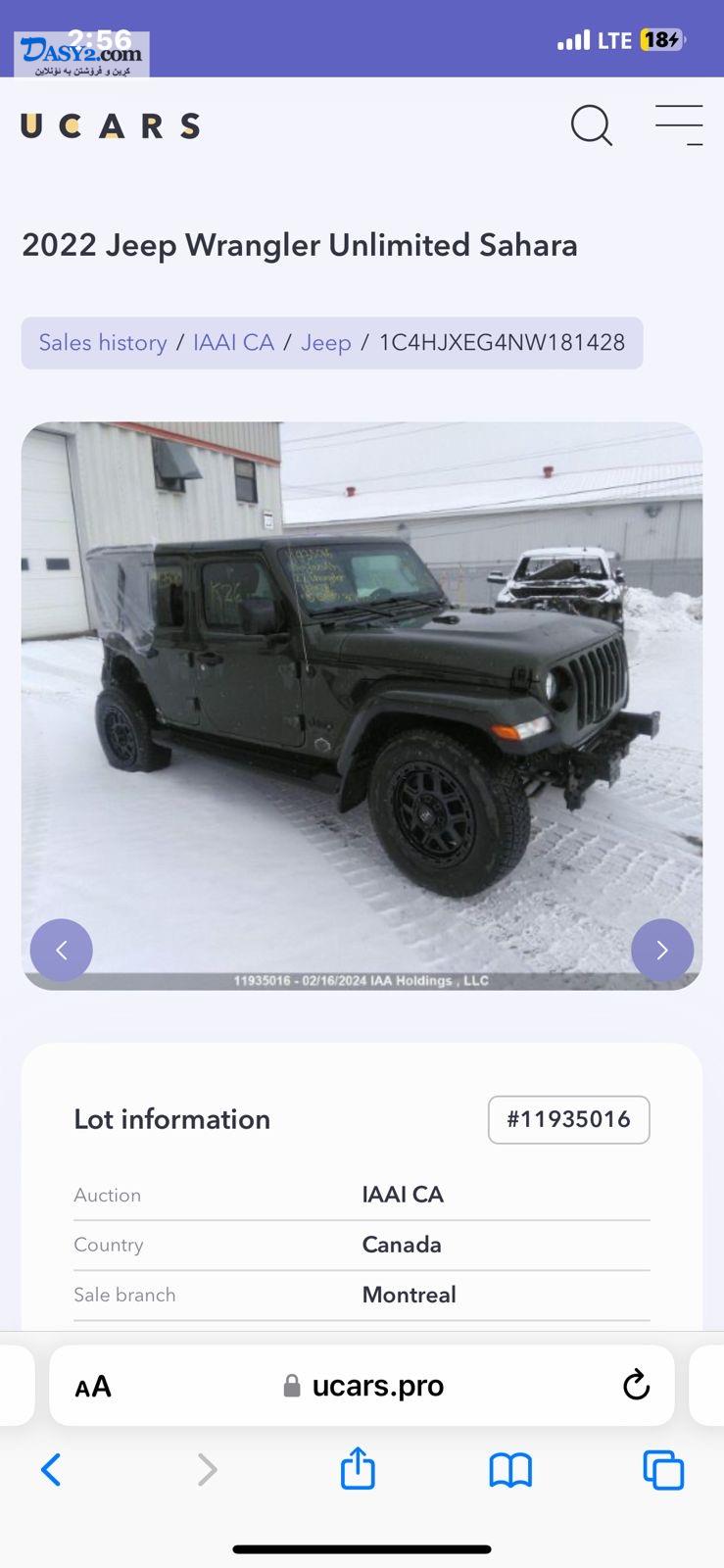Open the Jeep breadcrumb link
724x1568 pixels.
325,343
